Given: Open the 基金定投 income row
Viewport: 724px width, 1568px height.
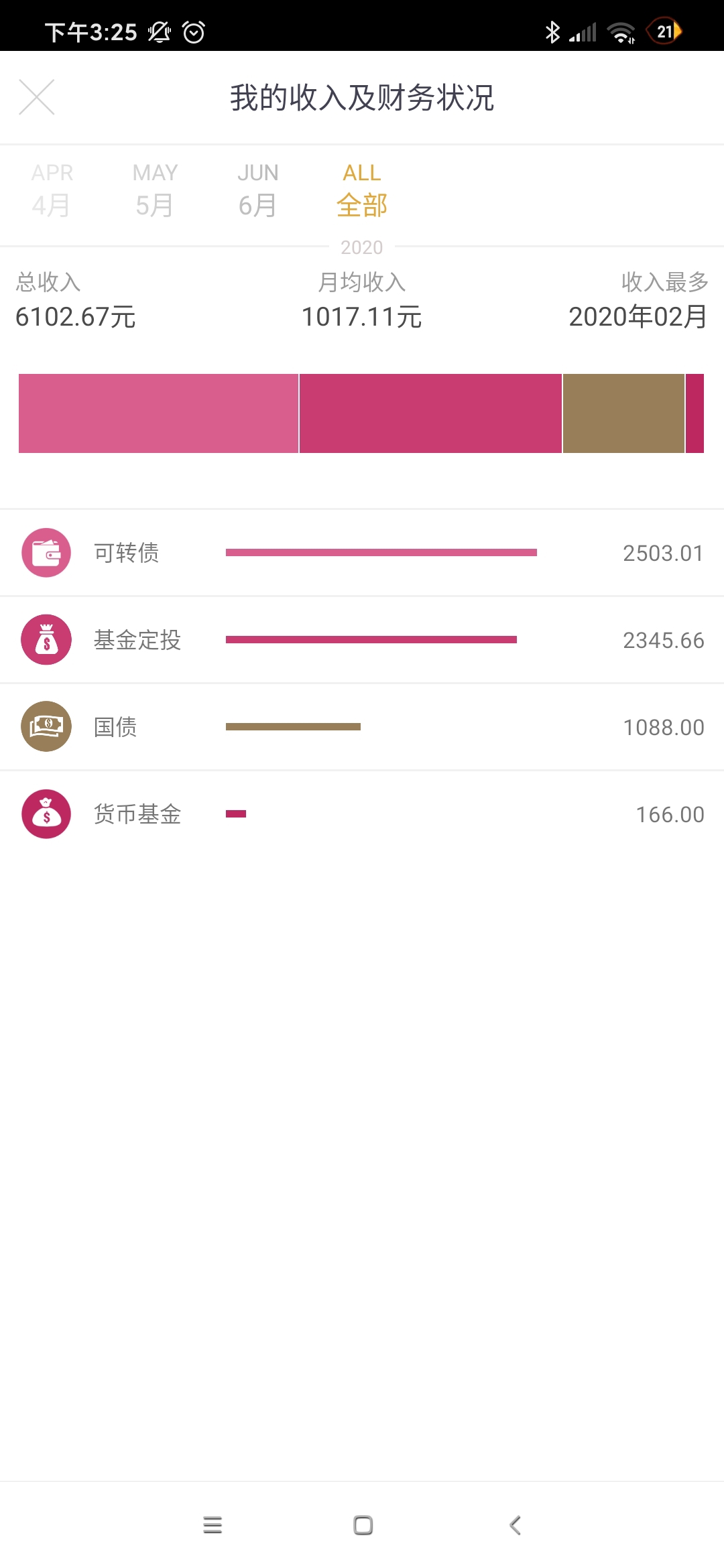Looking at the screenshot, I should point(362,640).
